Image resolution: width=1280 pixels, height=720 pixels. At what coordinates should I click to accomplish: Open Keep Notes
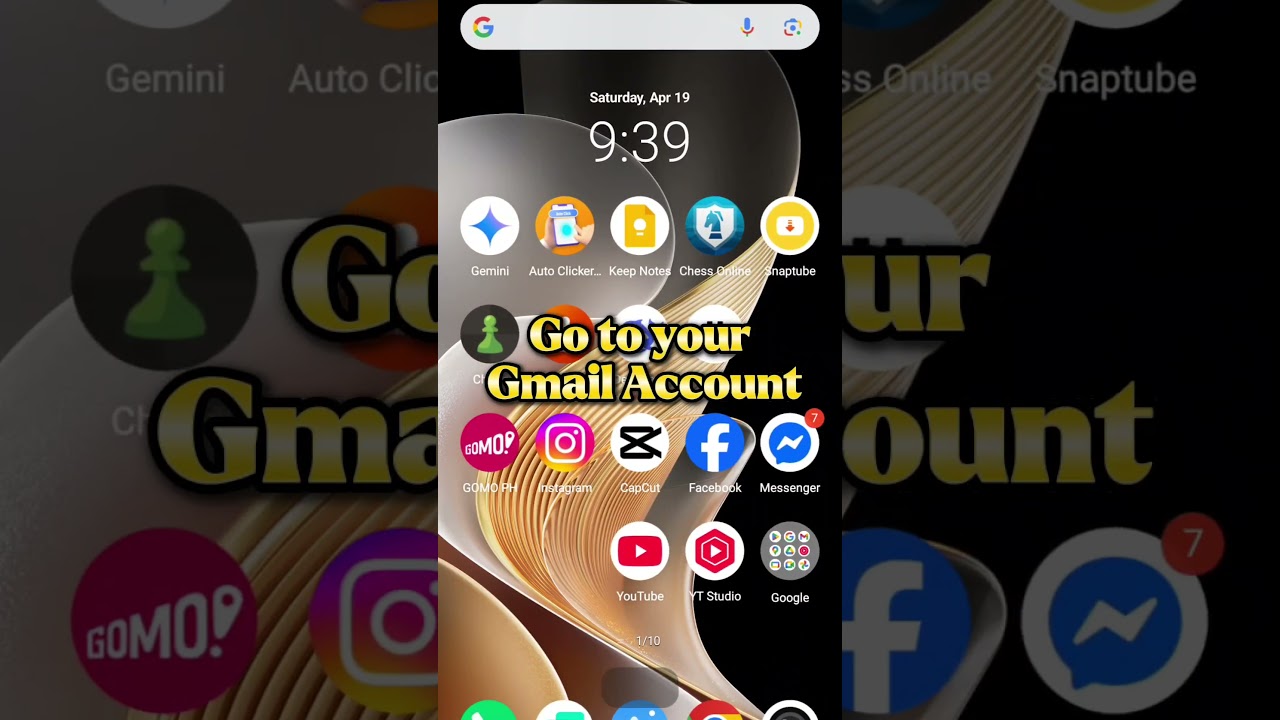tap(640, 227)
